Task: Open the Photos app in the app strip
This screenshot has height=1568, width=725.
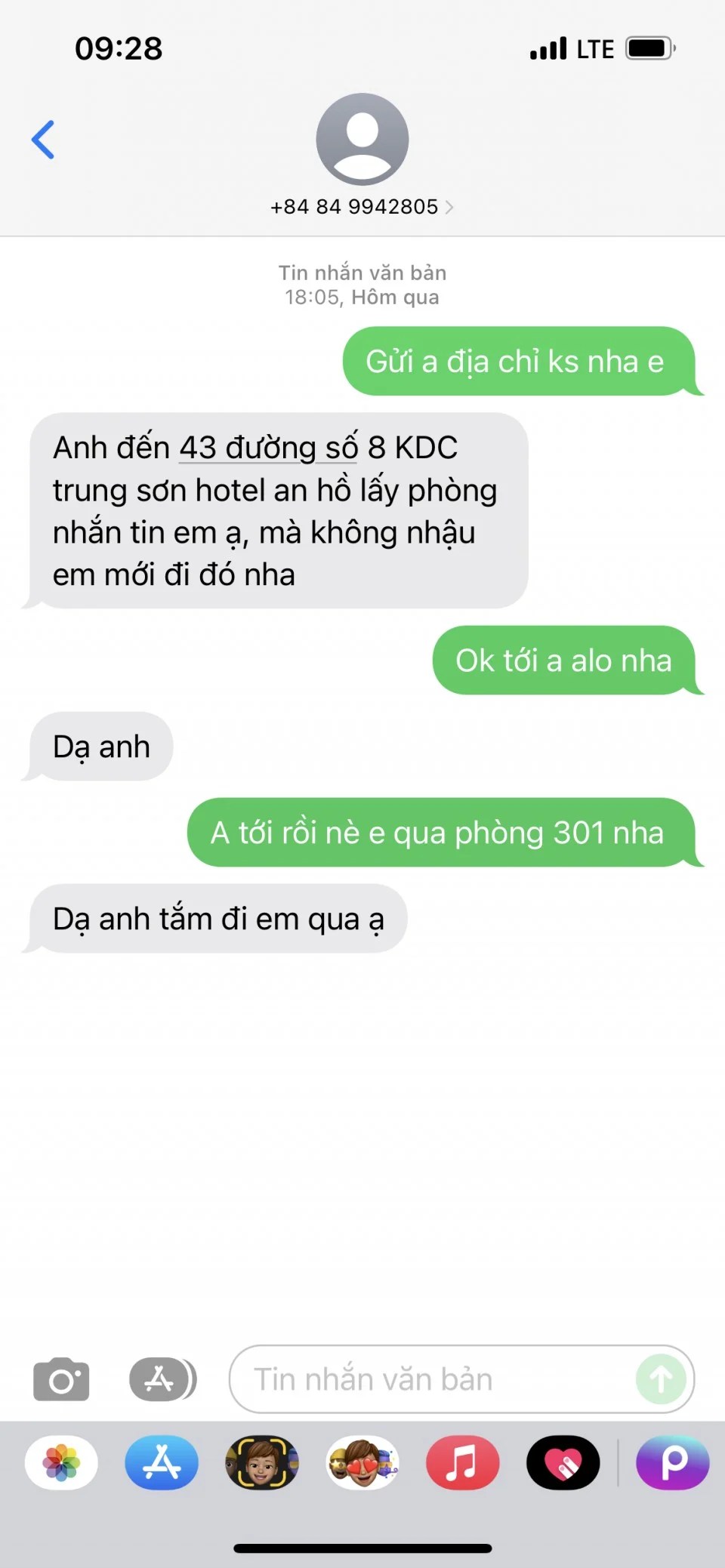Action: click(61, 1463)
